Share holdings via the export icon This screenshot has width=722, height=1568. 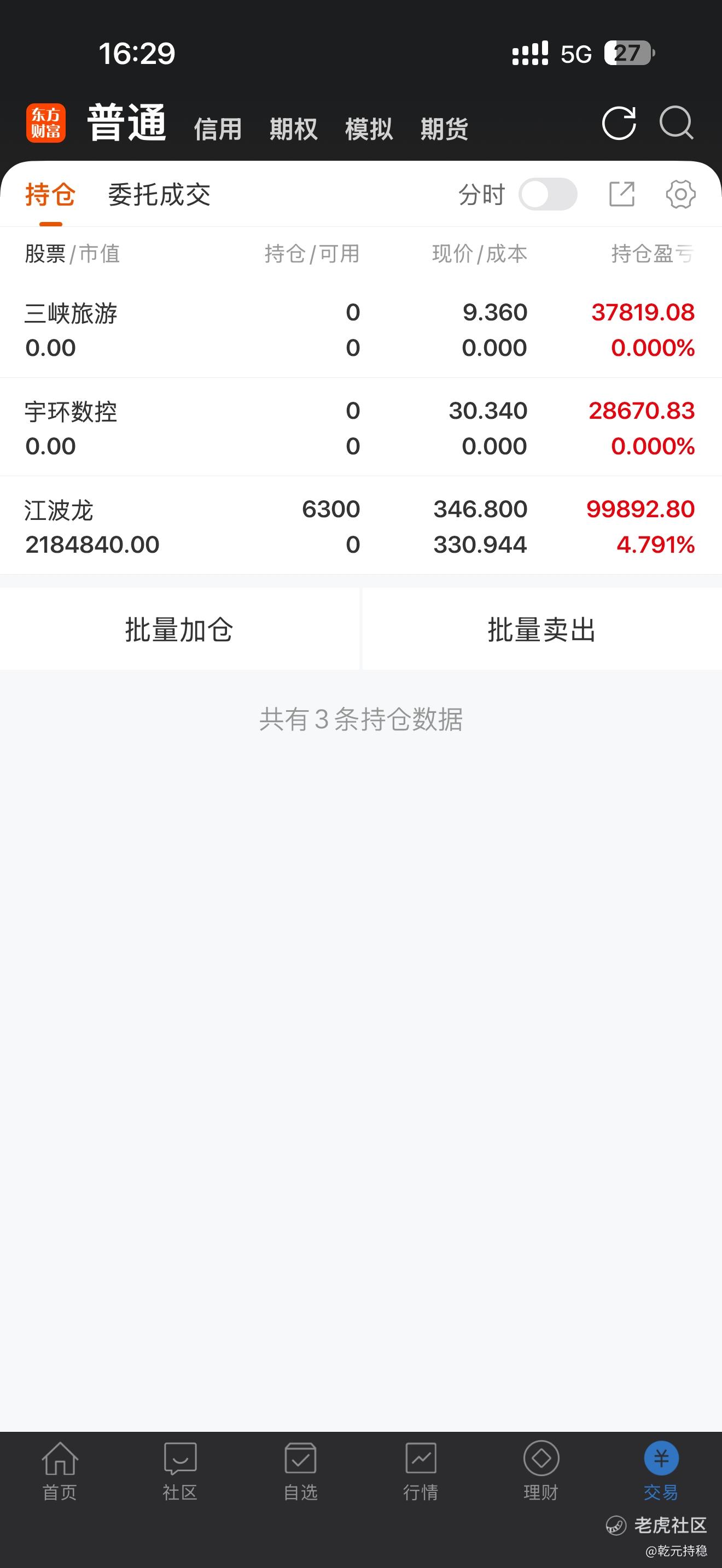click(x=621, y=195)
